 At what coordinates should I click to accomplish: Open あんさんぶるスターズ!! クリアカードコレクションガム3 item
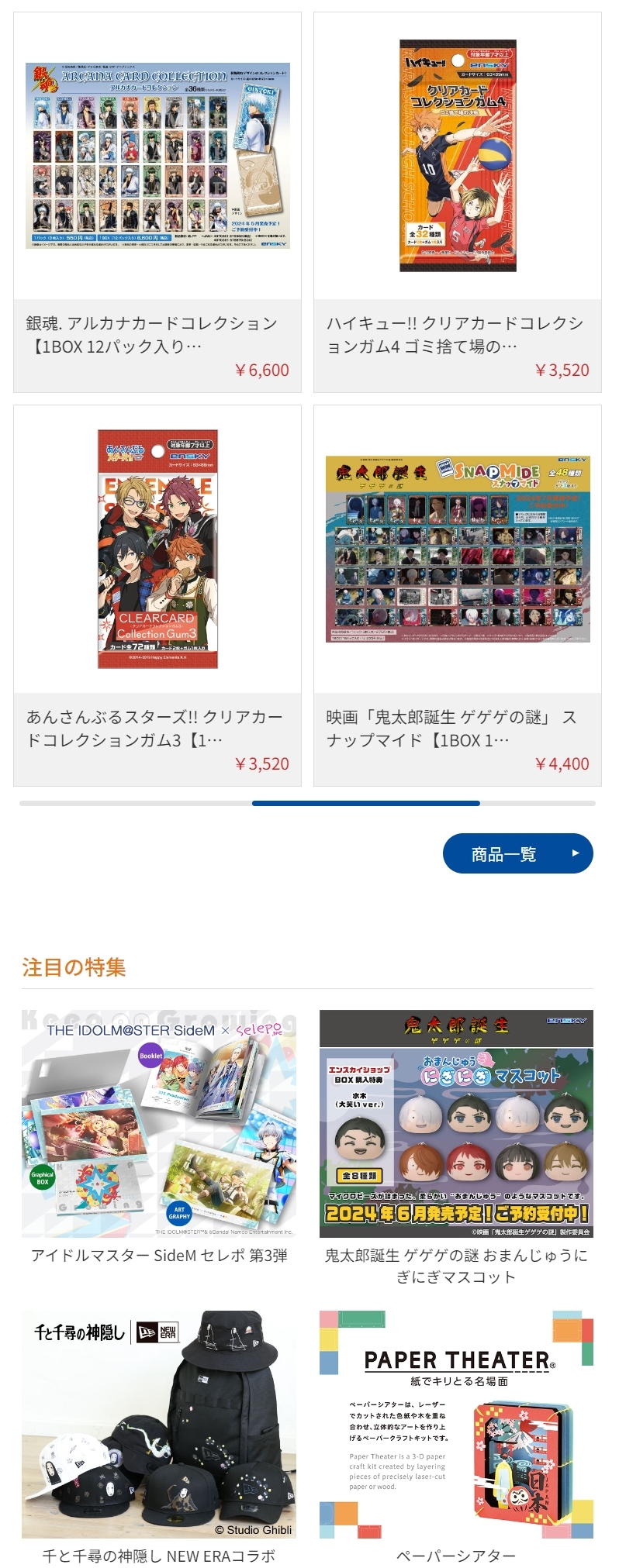(157, 594)
